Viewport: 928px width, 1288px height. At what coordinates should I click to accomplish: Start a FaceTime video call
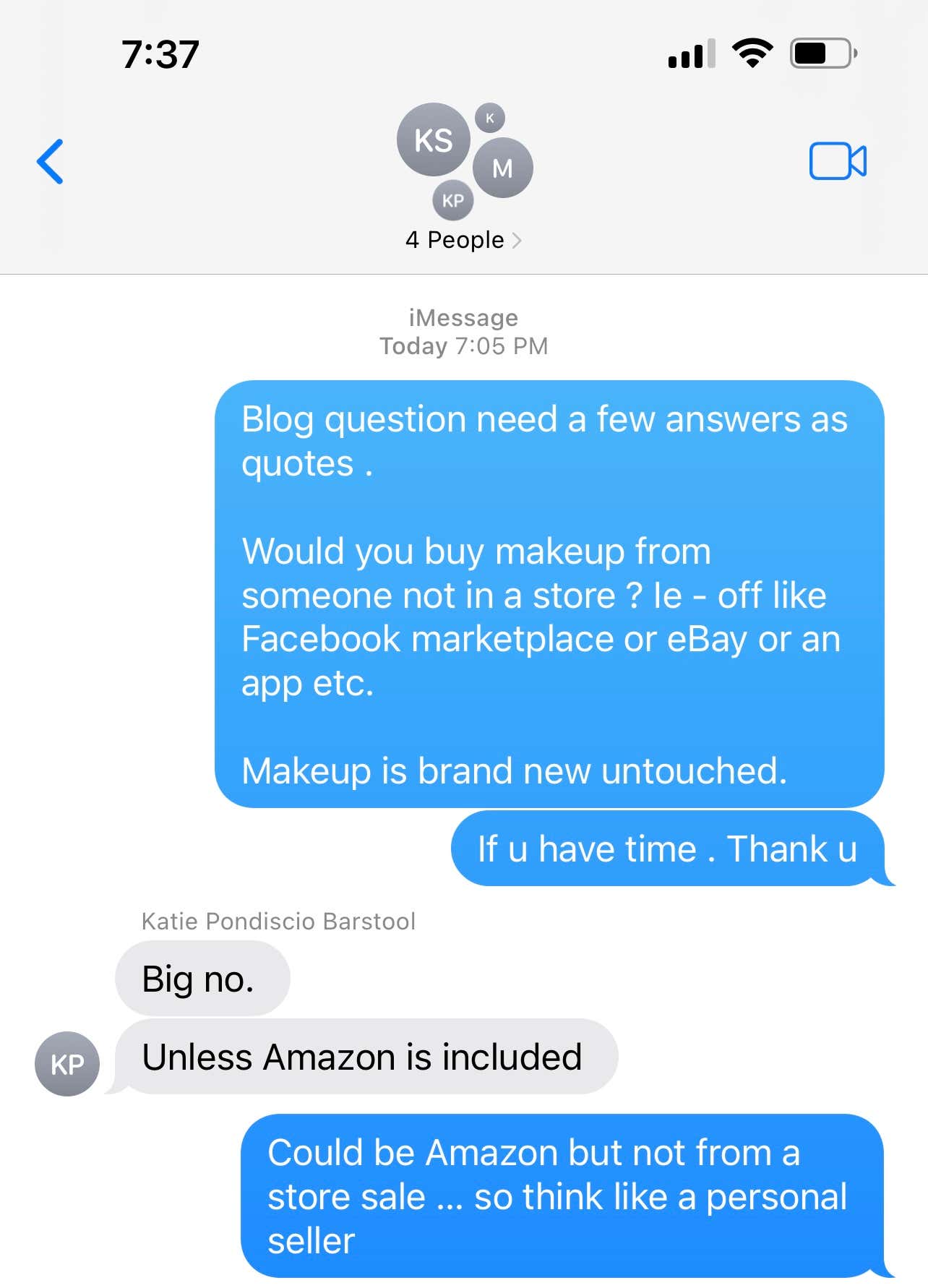[837, 161]
